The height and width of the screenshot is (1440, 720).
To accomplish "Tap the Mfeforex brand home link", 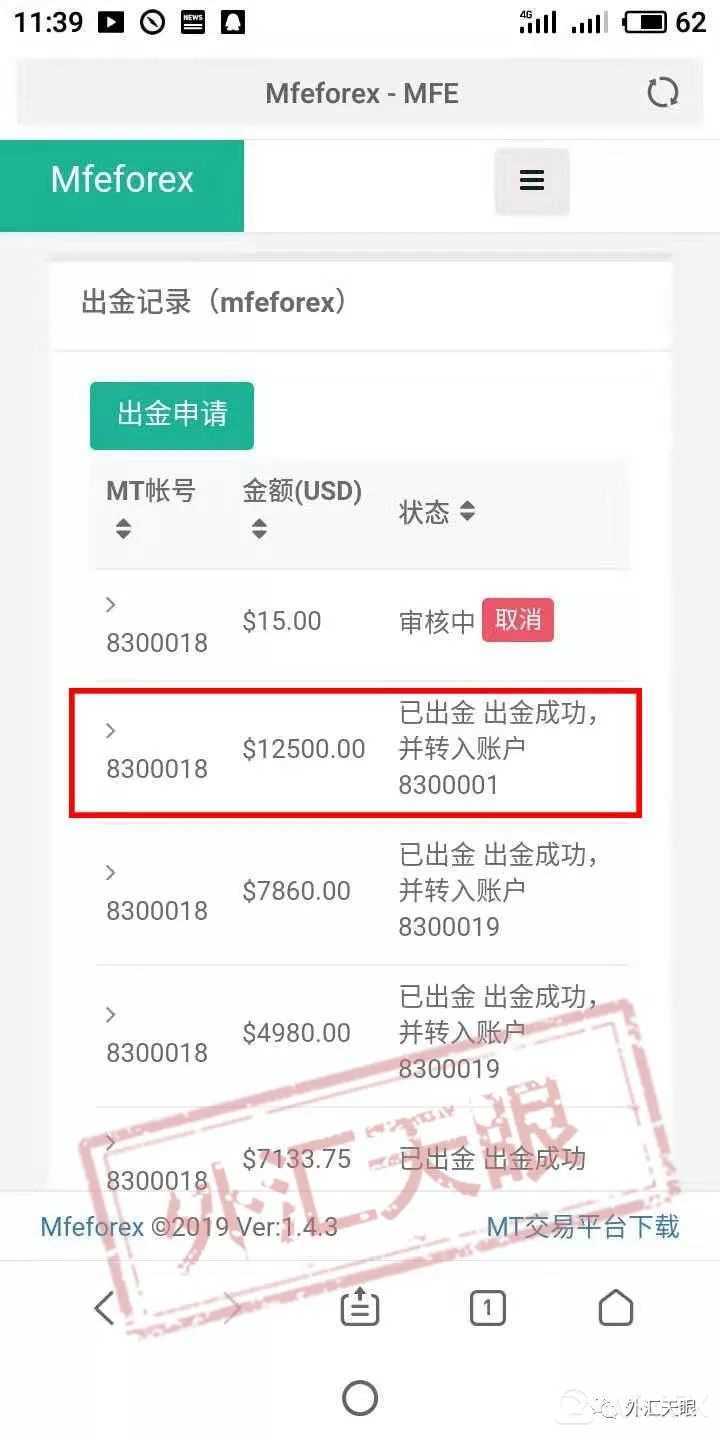I will (122, 180).
